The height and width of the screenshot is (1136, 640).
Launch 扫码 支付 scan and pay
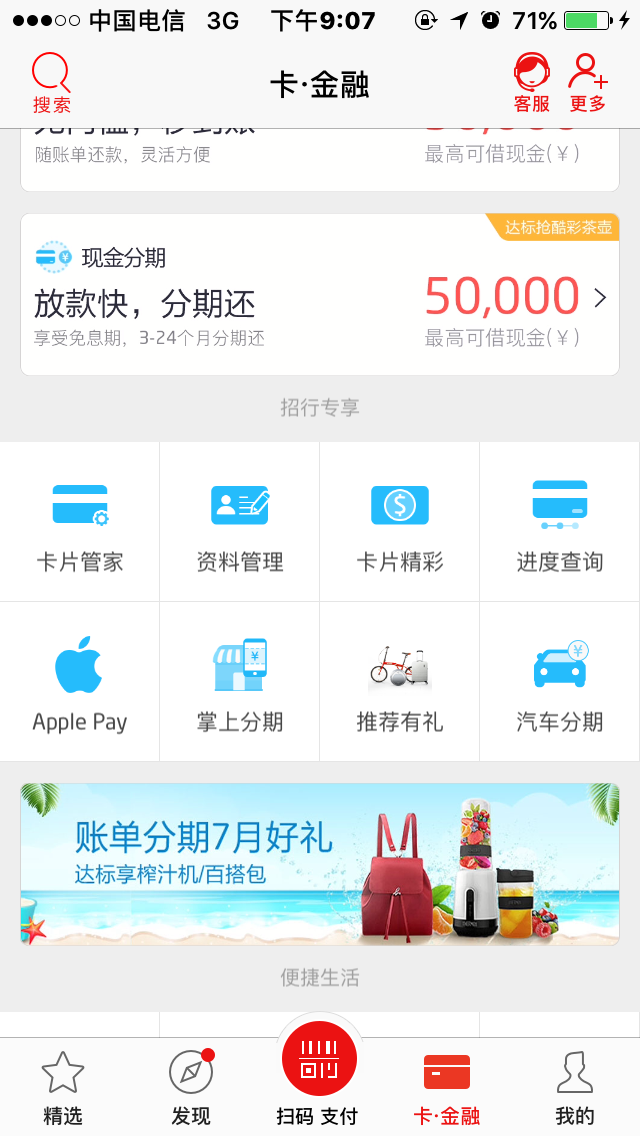click(319, 1078)
